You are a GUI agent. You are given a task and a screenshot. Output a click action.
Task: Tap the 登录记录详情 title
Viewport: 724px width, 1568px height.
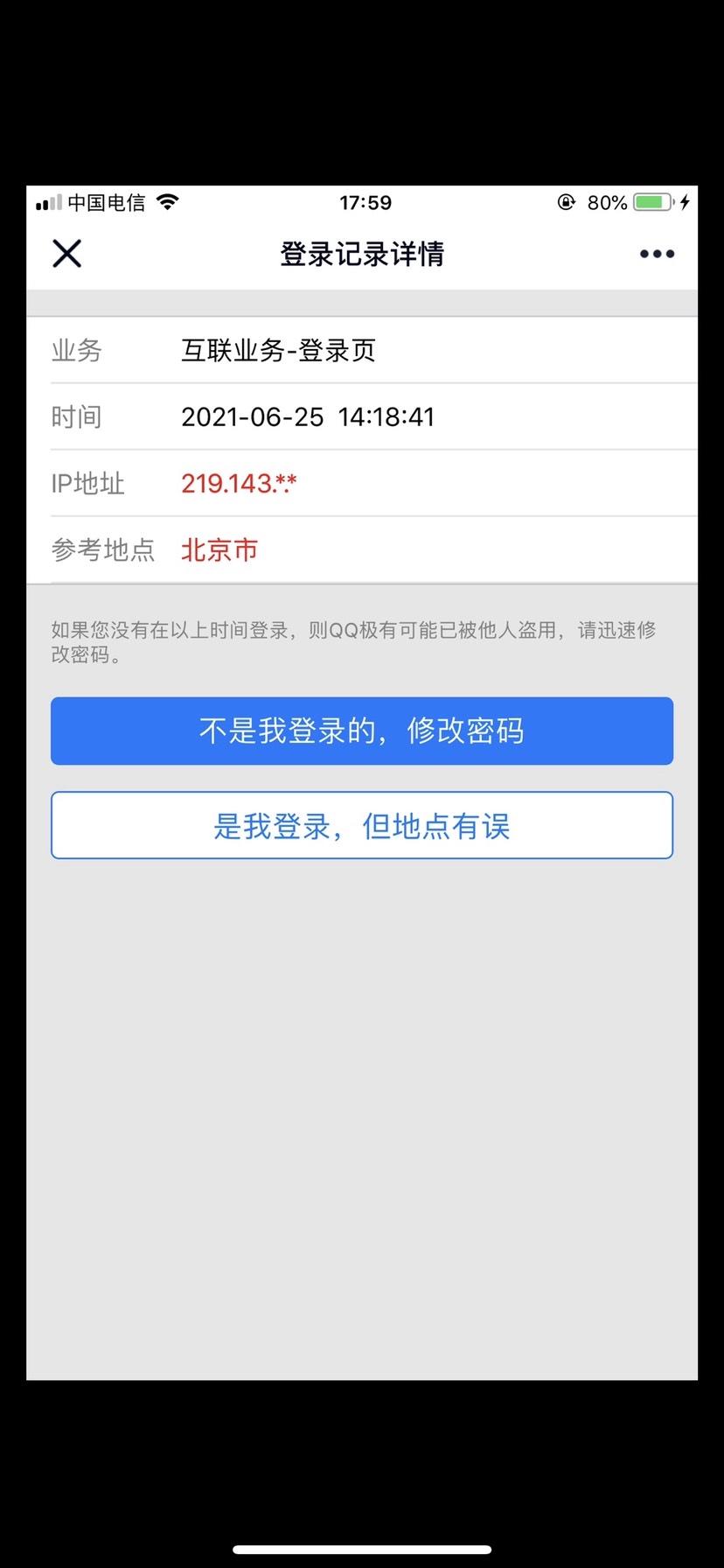click(x=361, y=254)
